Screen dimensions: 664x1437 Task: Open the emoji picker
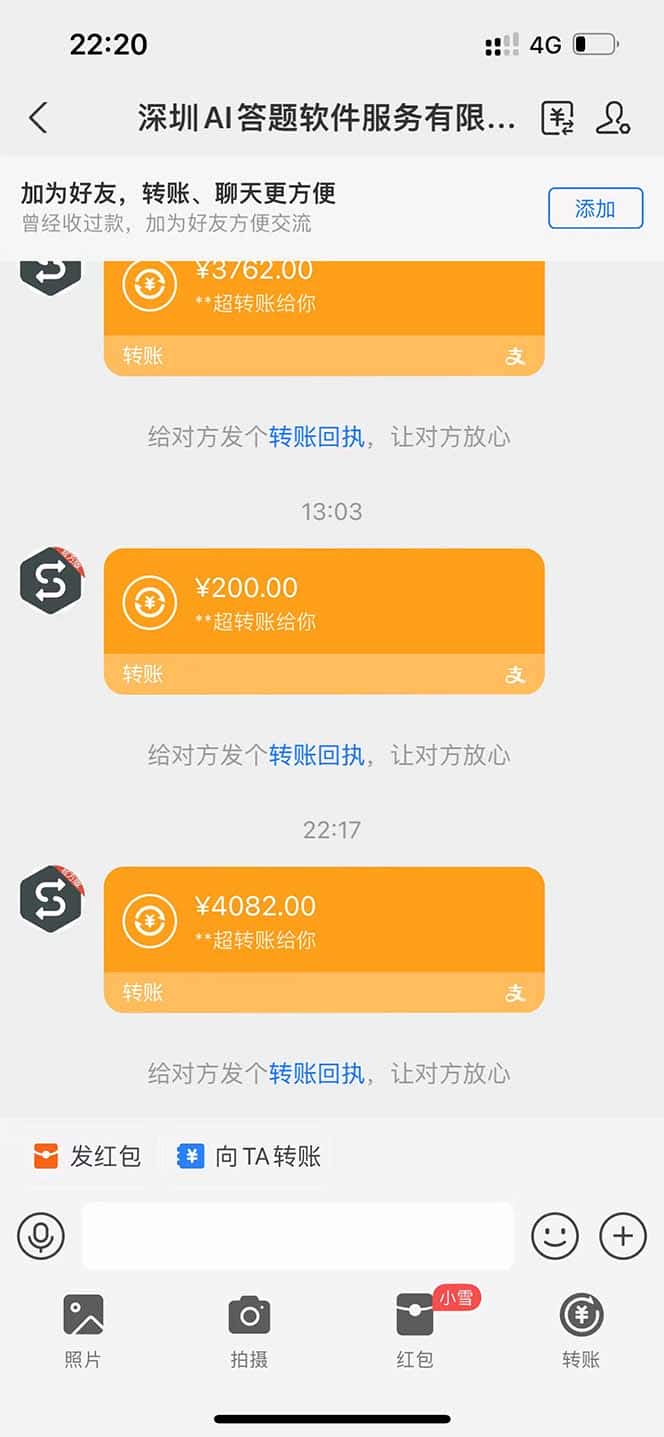click(555, 1236)
